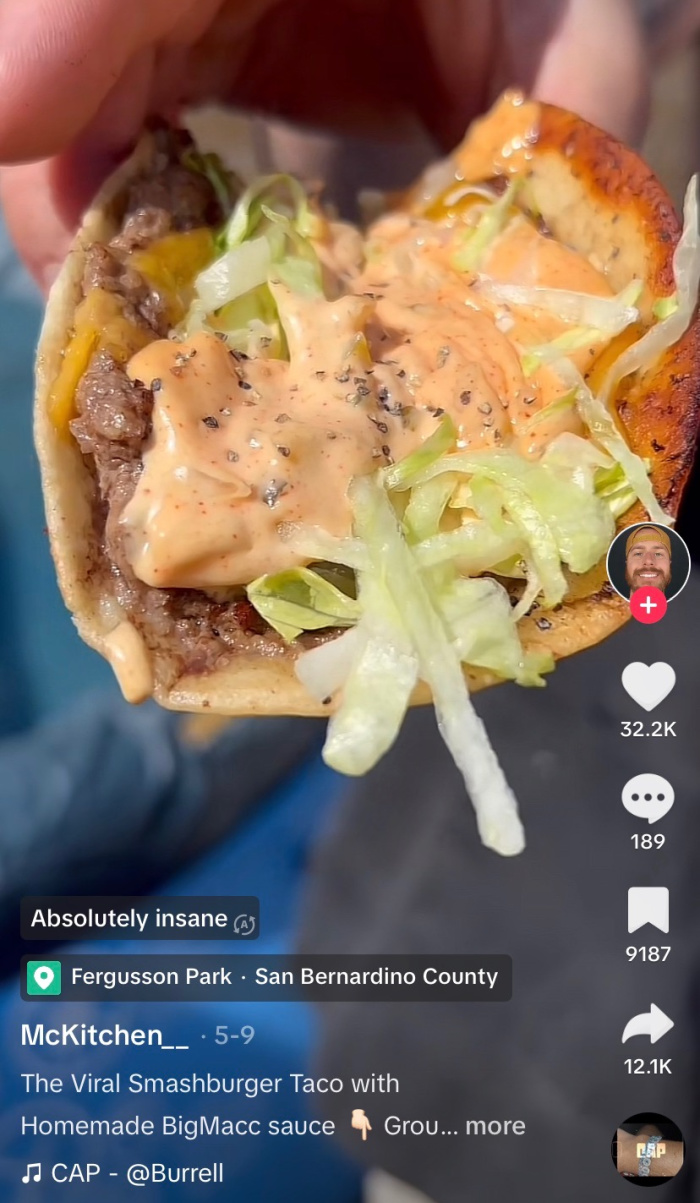700x1203 pixels.
Task: Open the CAP - @Burrell sound link
Action: coord(122,1173)
